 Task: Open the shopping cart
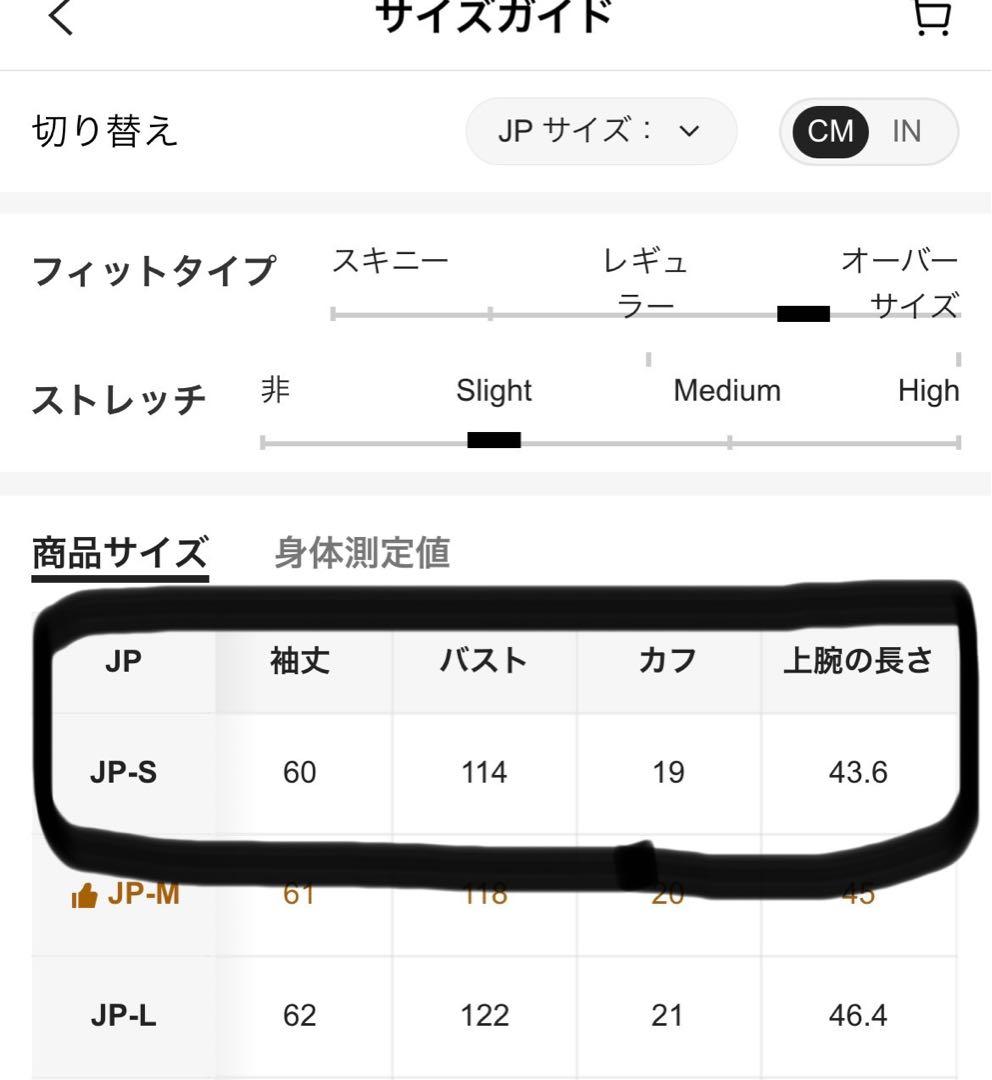point(932,17)
